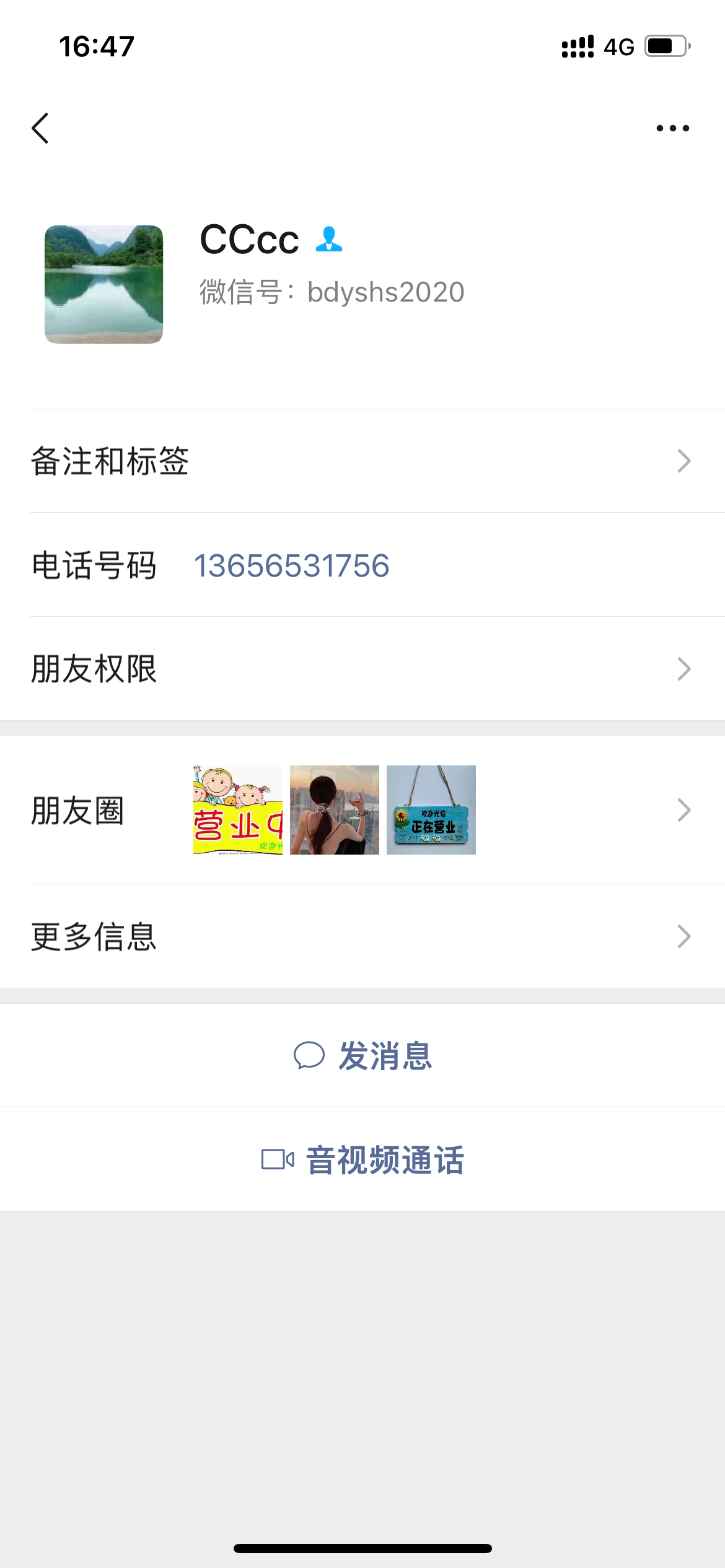Start 音视频通话 with CCcc
This screenshot has height=1568, width=725.
coord(362,1160)
